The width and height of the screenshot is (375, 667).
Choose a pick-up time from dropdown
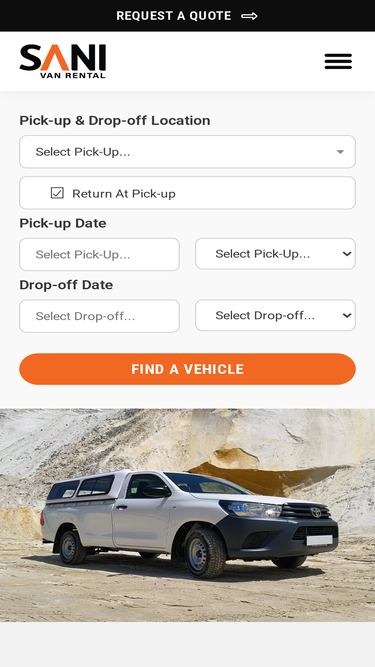(x=275, y=254)
